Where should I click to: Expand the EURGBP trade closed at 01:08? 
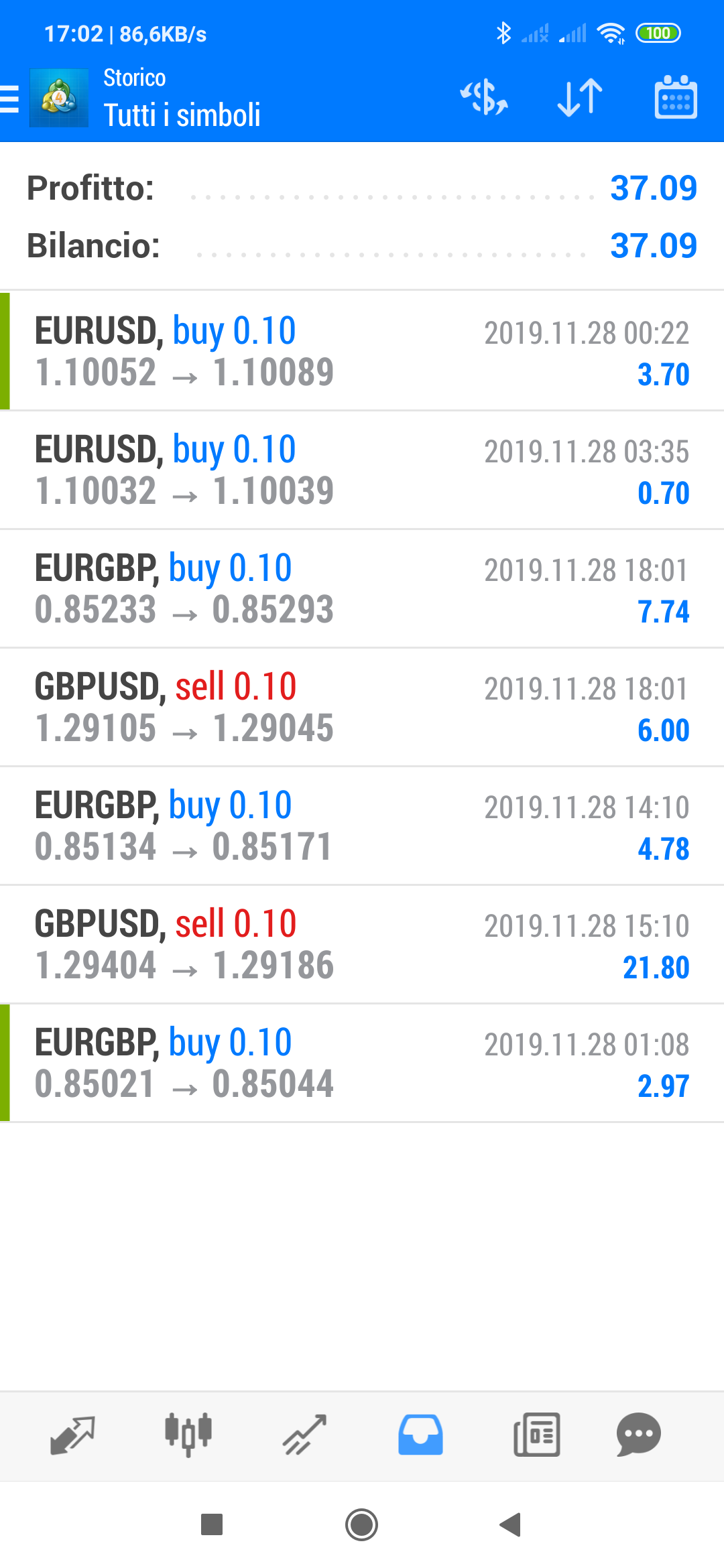[362, 1063]
